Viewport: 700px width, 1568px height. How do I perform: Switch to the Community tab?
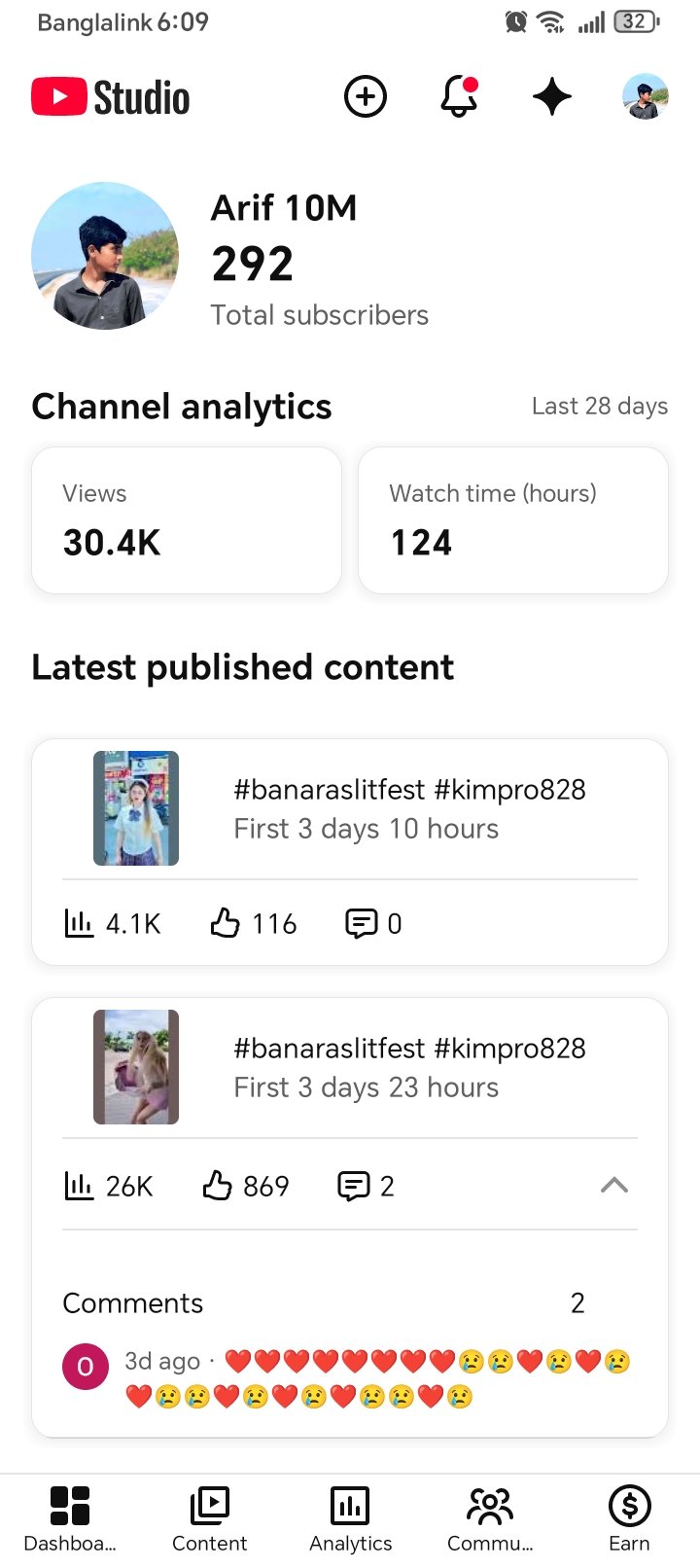(490, 1517)
